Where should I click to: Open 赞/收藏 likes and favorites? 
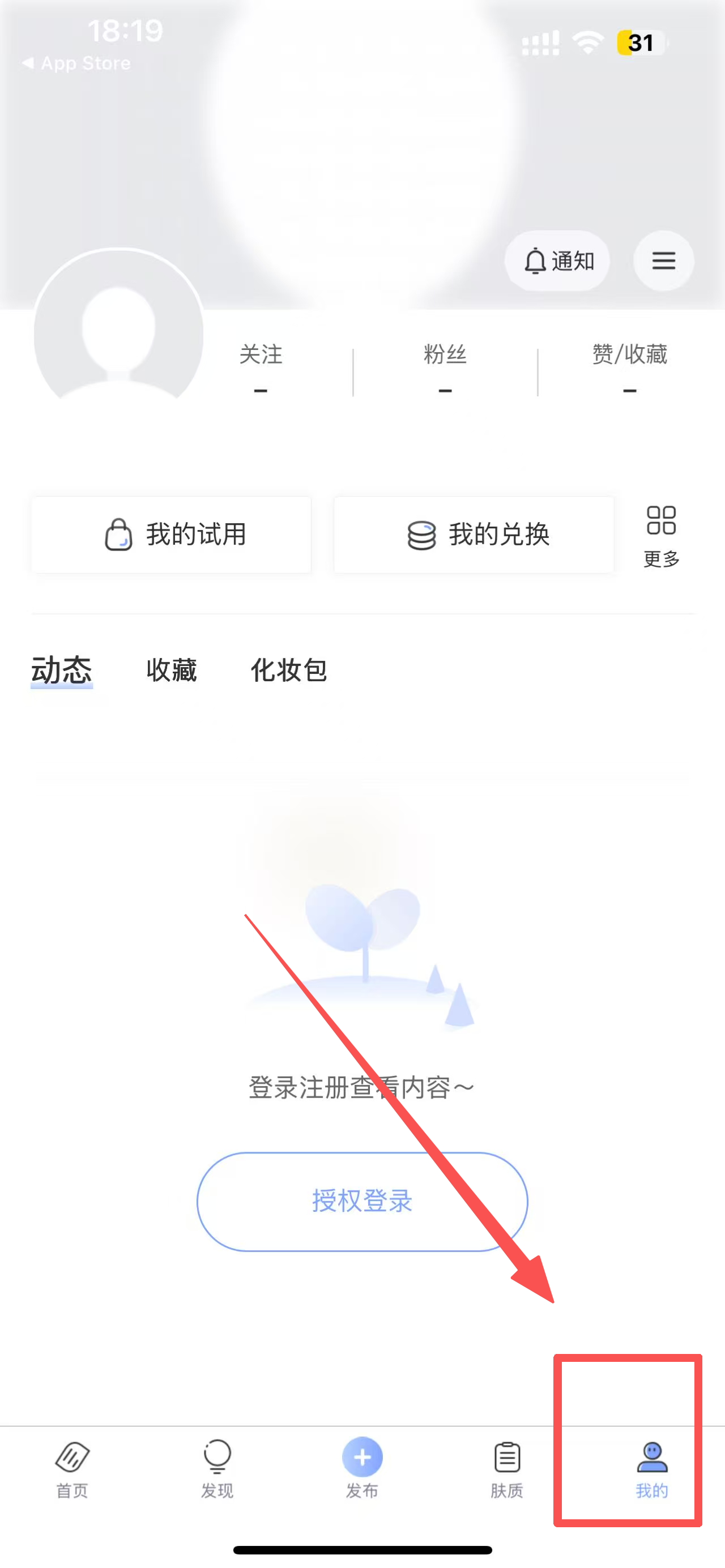click(x=629, y=368)
